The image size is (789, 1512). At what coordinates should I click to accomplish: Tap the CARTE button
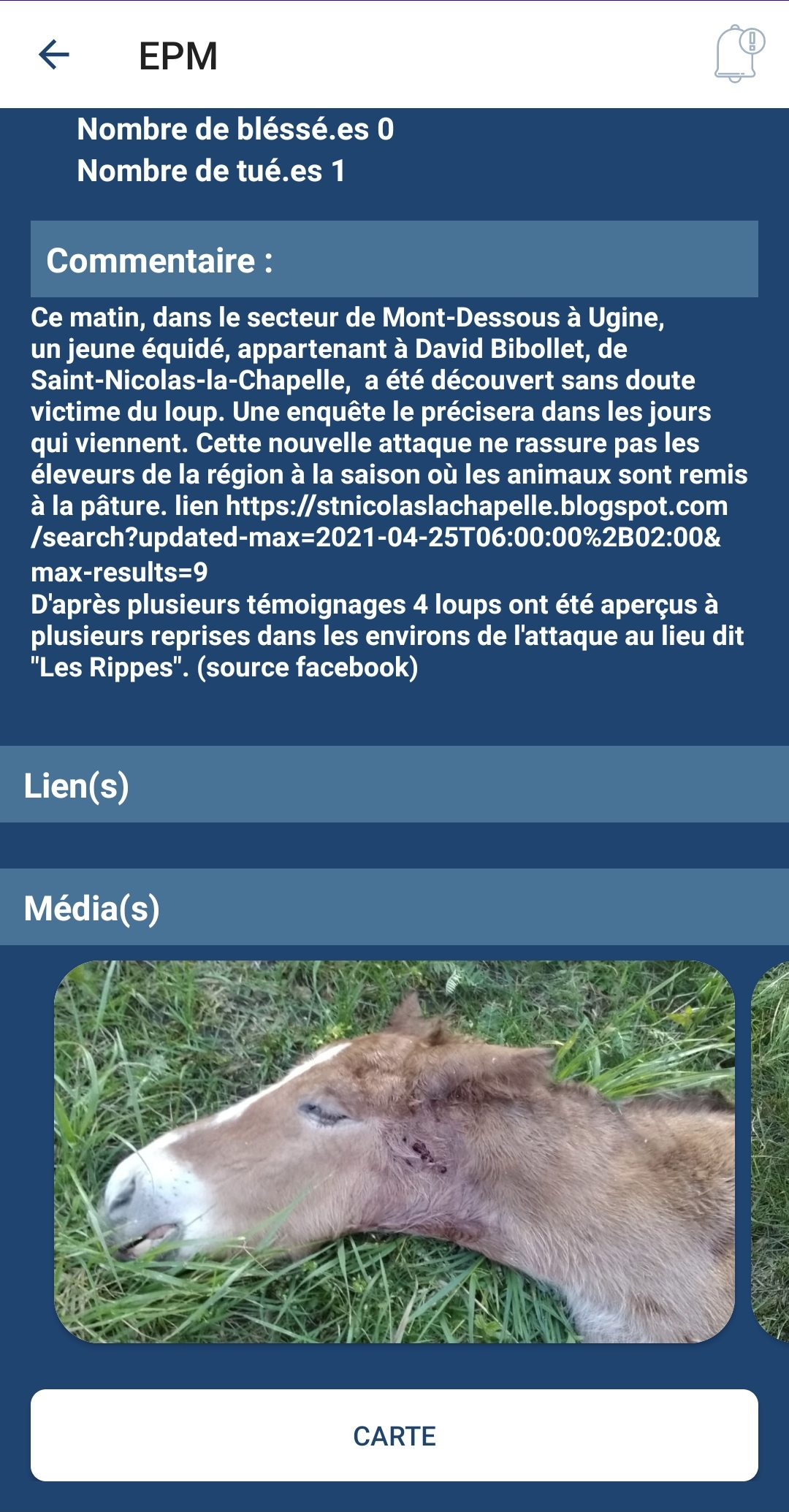pyautogui.click(x=394, y=1435)
